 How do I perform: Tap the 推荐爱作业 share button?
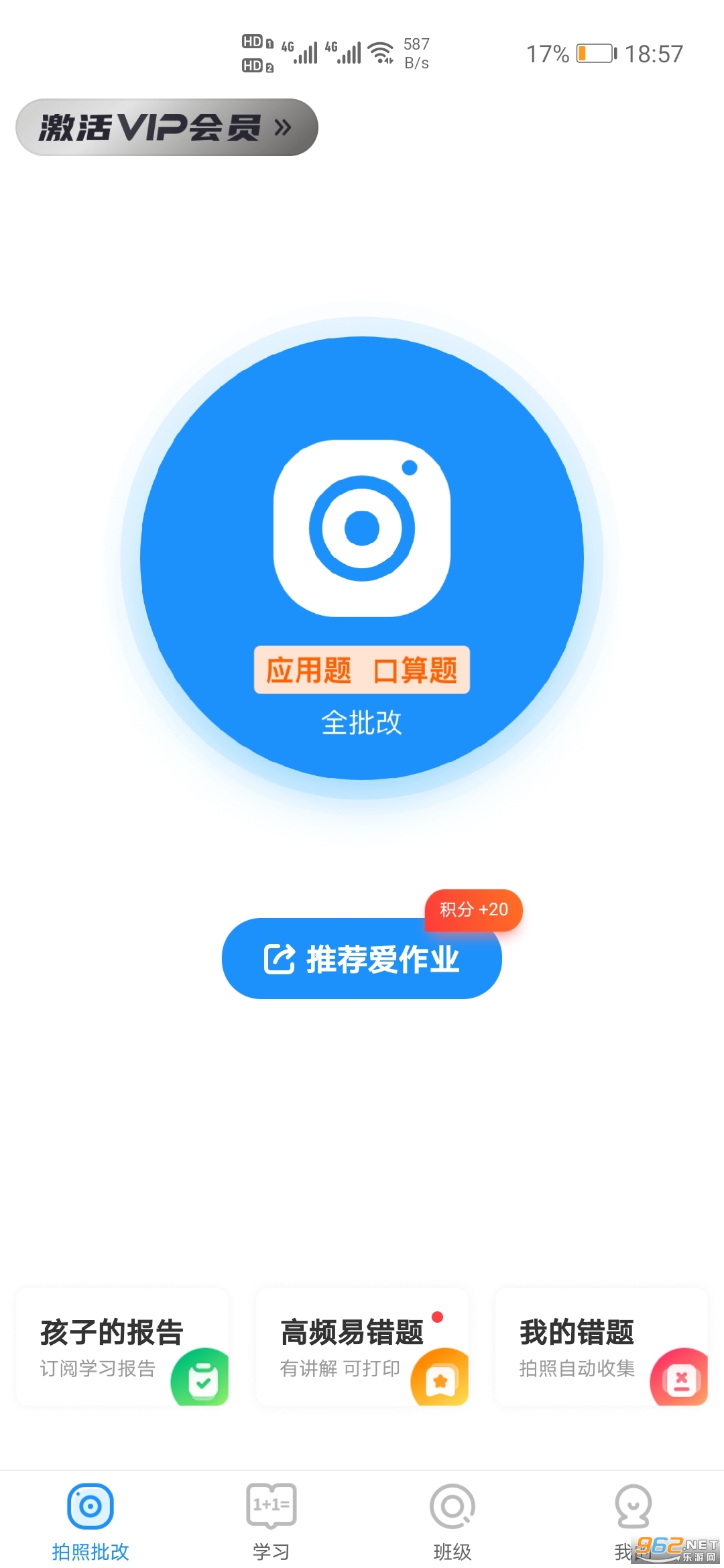tap(362, 958)
